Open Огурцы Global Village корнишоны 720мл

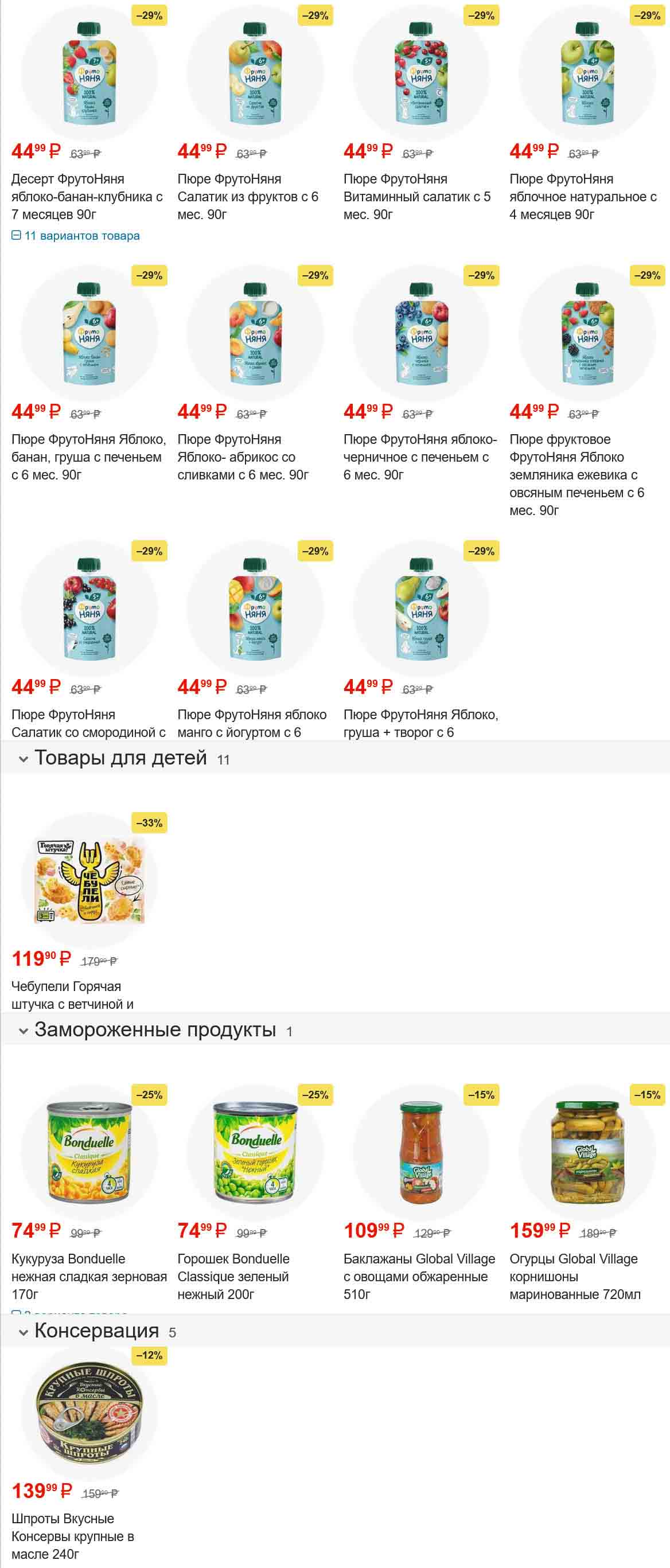pos(574,1276)
